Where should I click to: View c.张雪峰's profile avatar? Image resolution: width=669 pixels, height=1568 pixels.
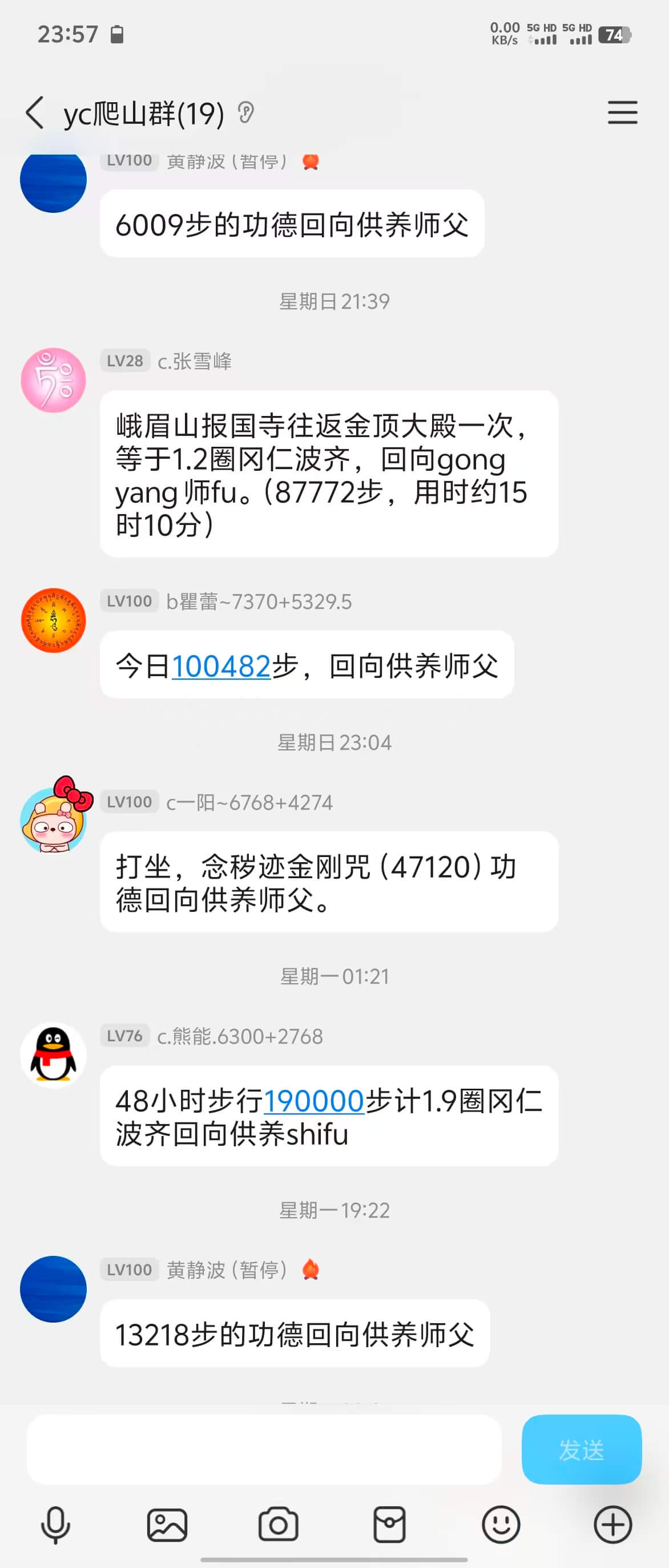click(x=54, y=381)
